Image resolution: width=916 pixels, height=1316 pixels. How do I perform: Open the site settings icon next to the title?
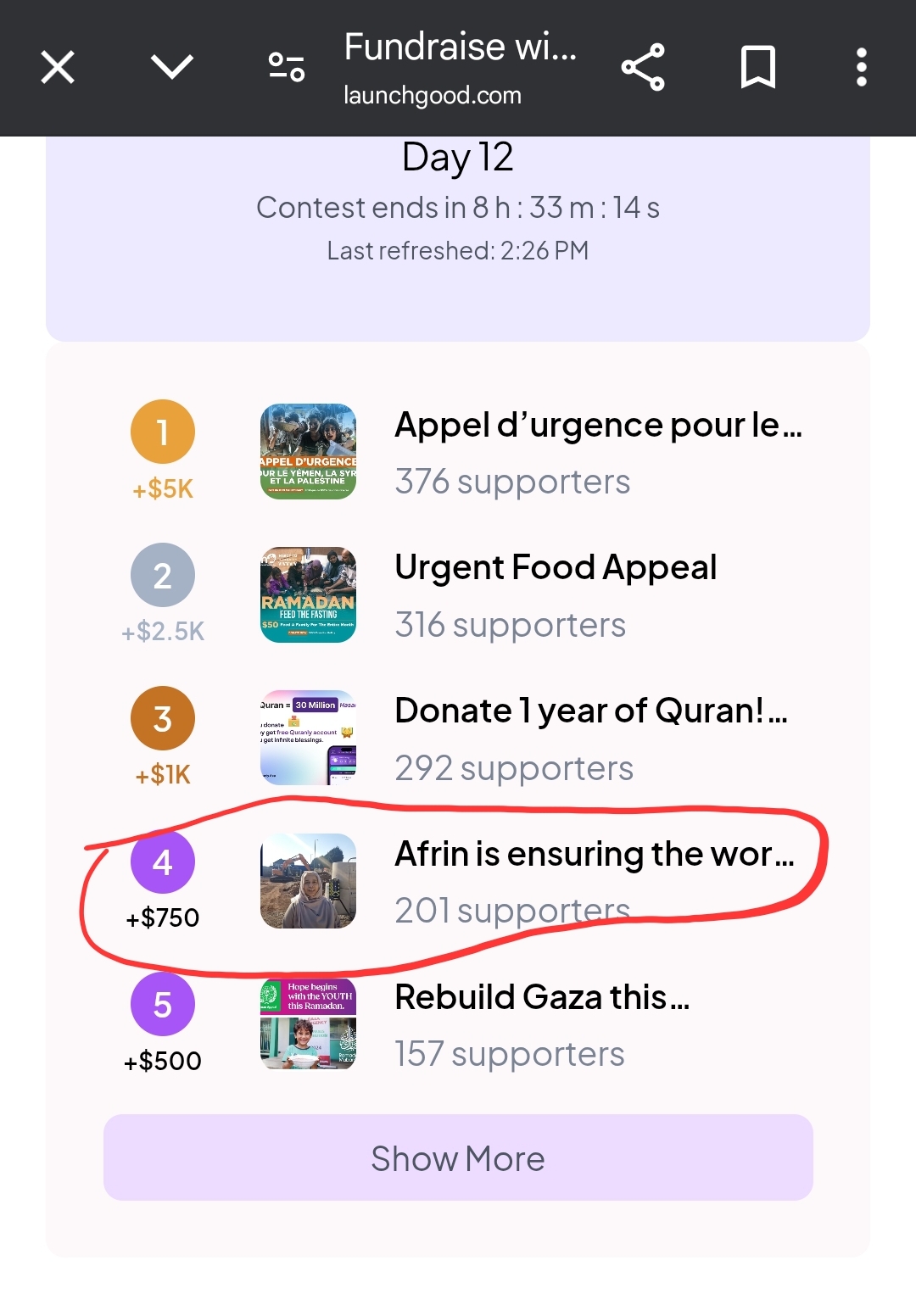286,67
